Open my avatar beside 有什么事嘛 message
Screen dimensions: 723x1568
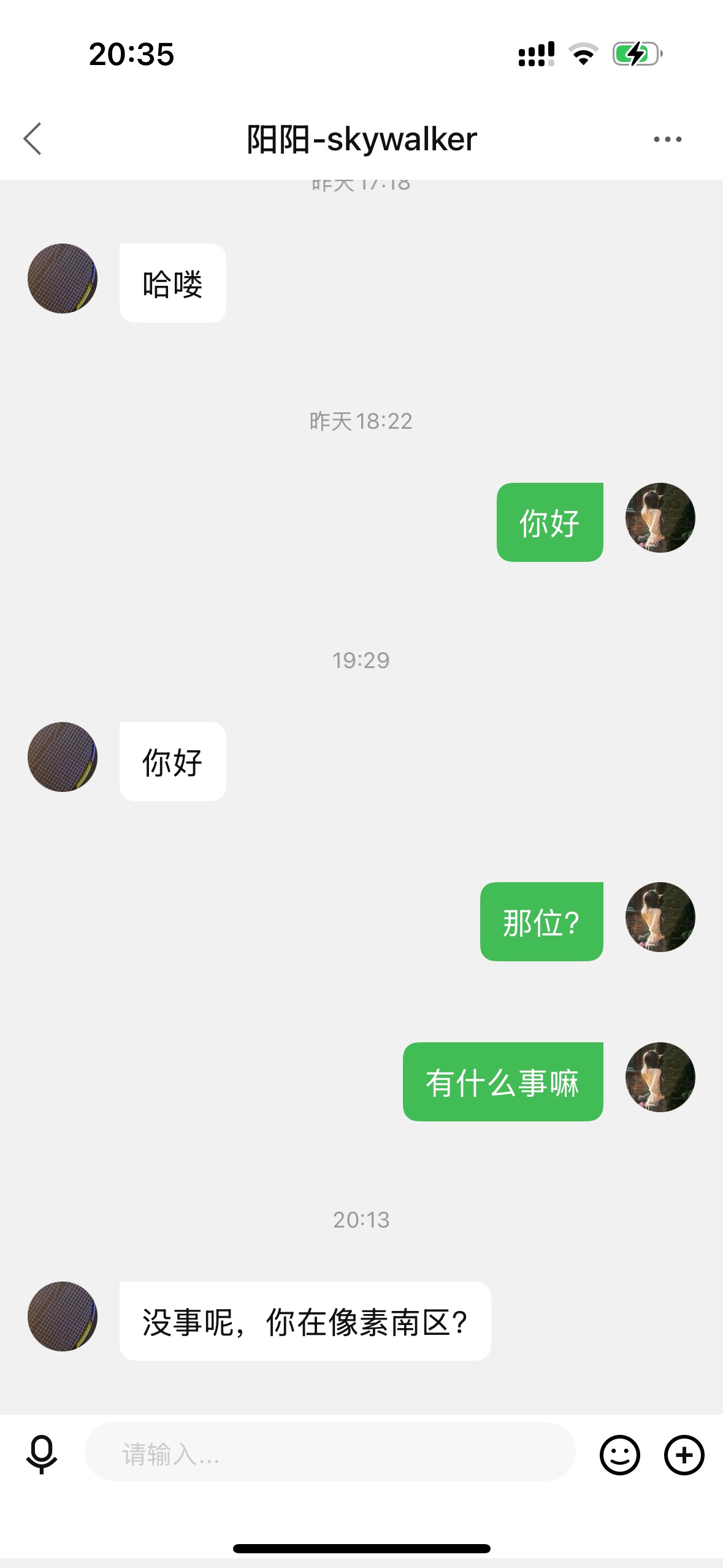tap(660, 1077)
